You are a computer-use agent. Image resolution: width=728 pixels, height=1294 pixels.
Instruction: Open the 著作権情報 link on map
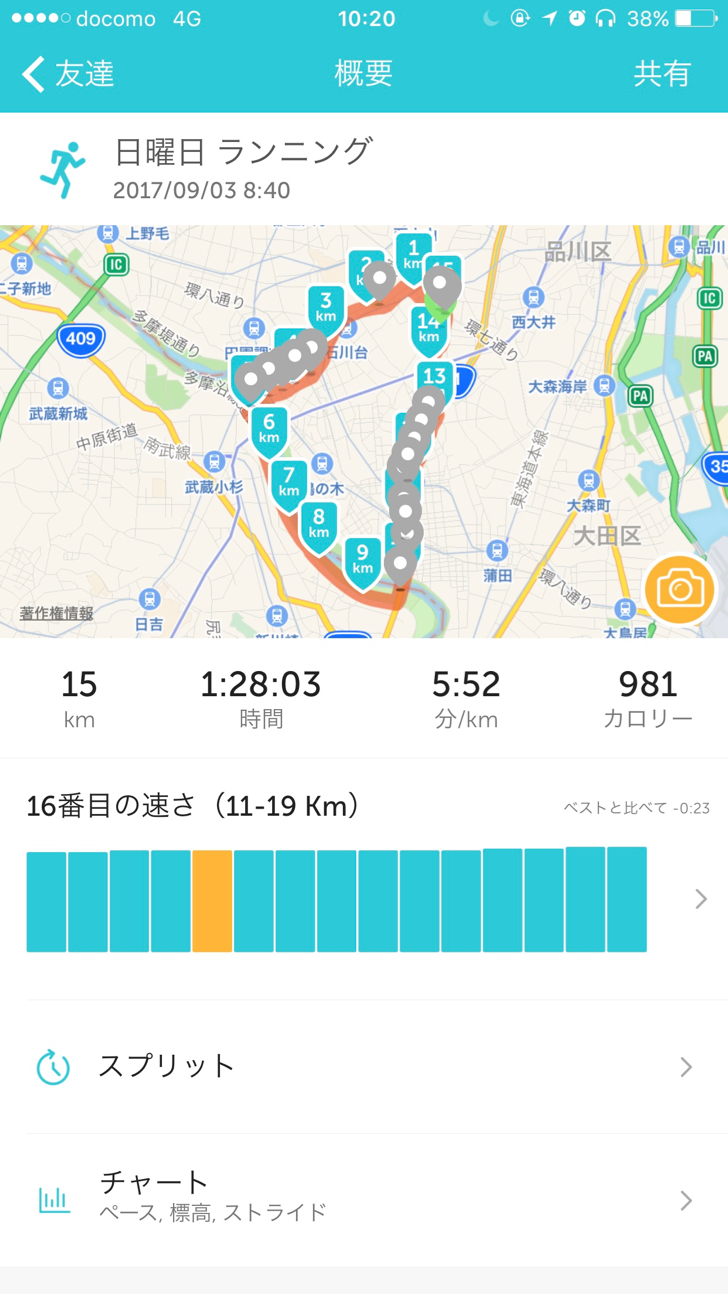pyautogui.click(x=57, y=613)
